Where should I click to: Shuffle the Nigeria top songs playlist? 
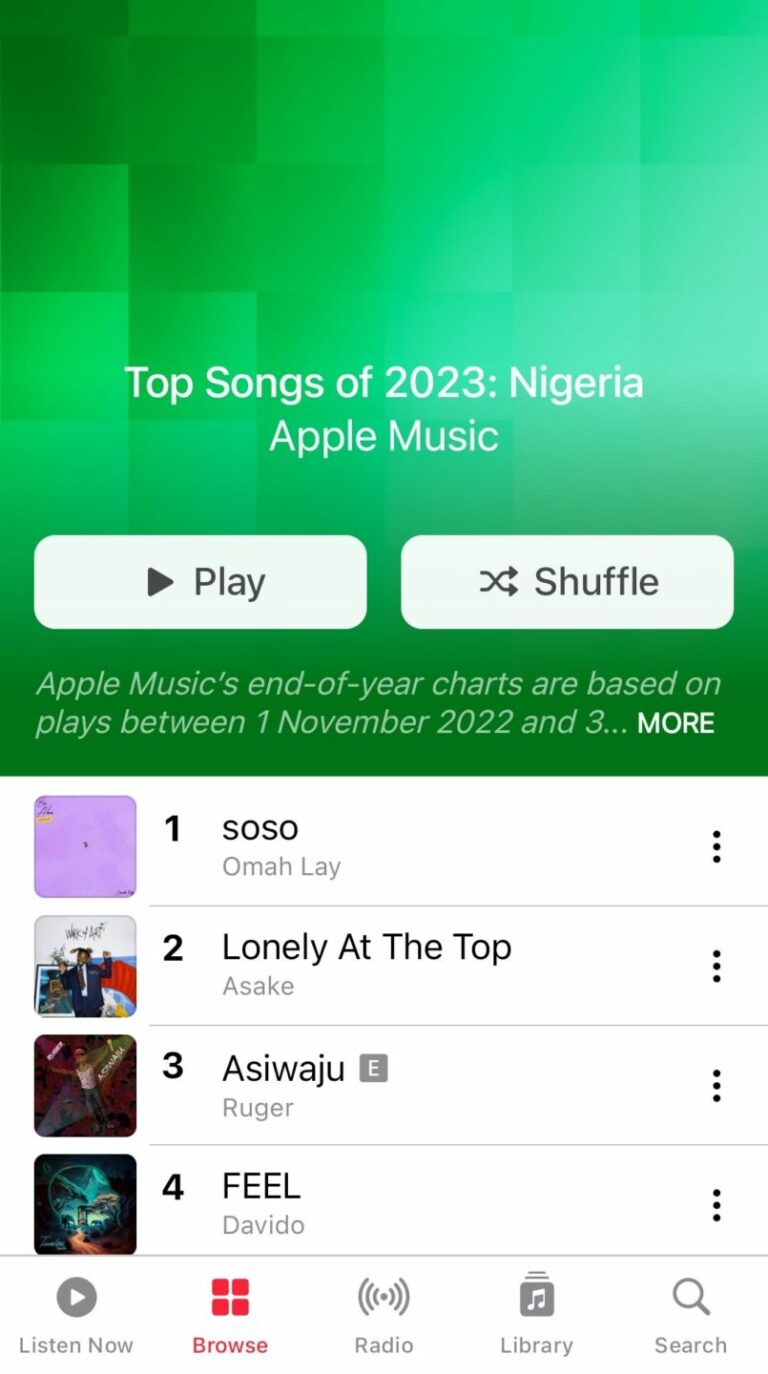click(567, 582)
